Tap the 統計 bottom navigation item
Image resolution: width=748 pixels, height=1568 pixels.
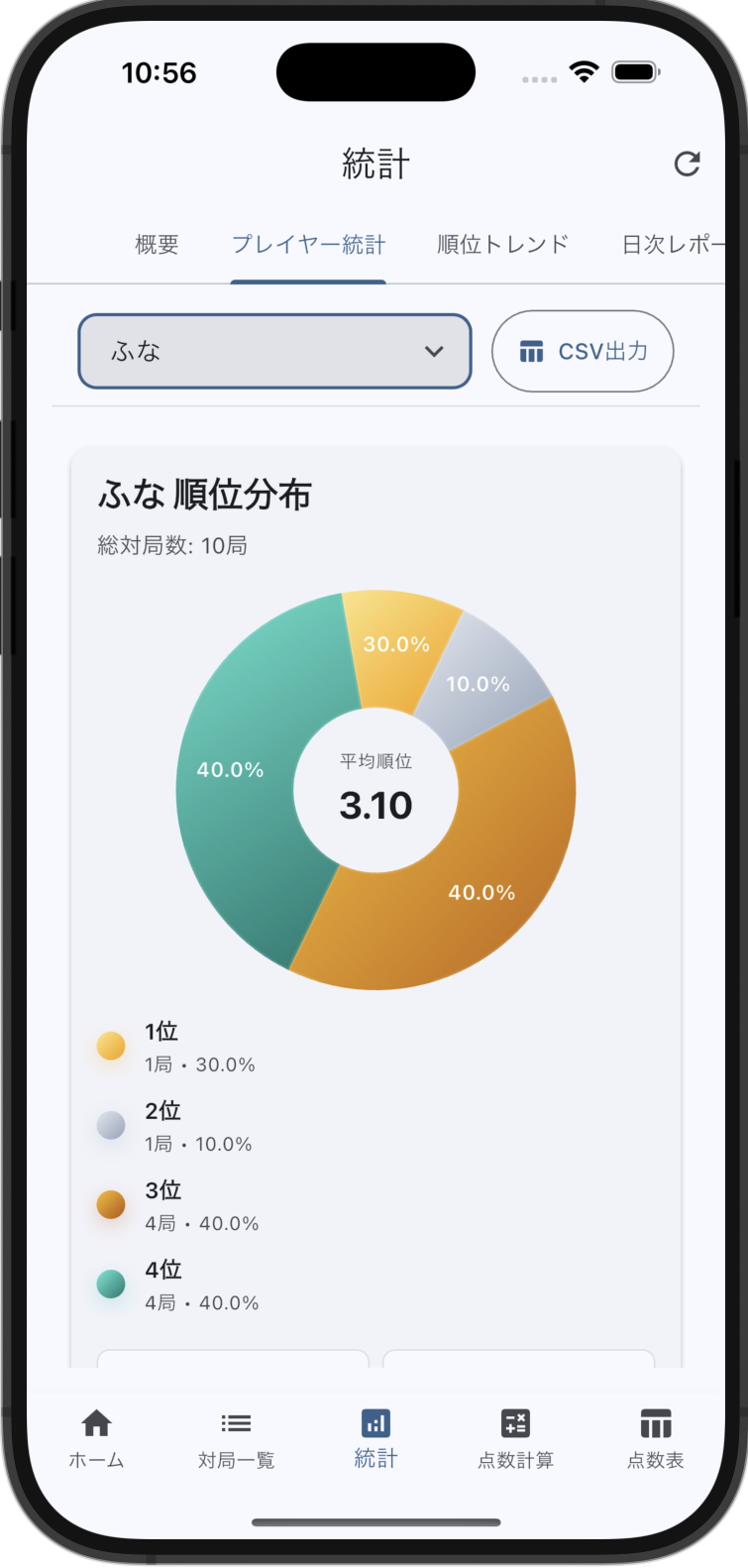(375, 1437)
